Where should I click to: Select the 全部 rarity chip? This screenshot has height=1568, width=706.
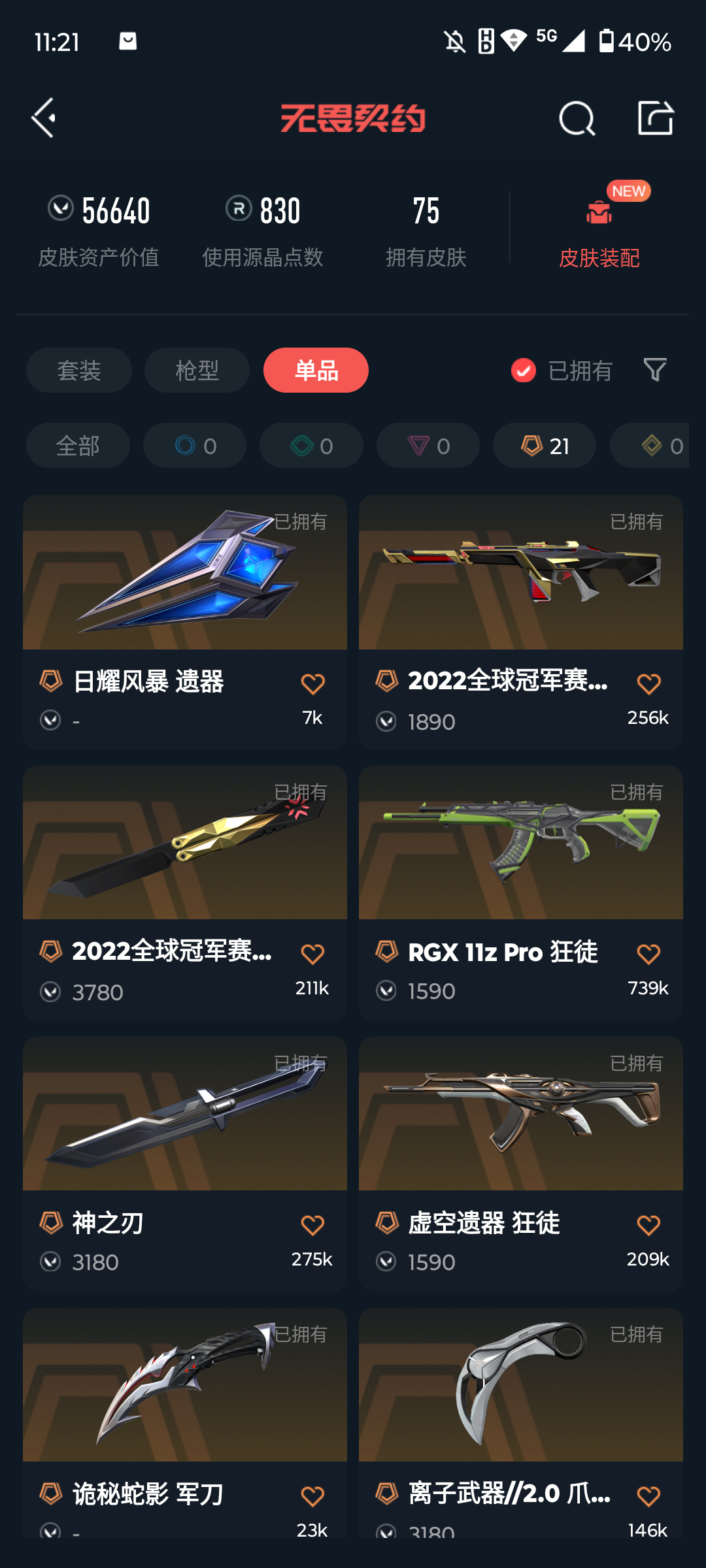pyautogui.click(x=78, y=446)
